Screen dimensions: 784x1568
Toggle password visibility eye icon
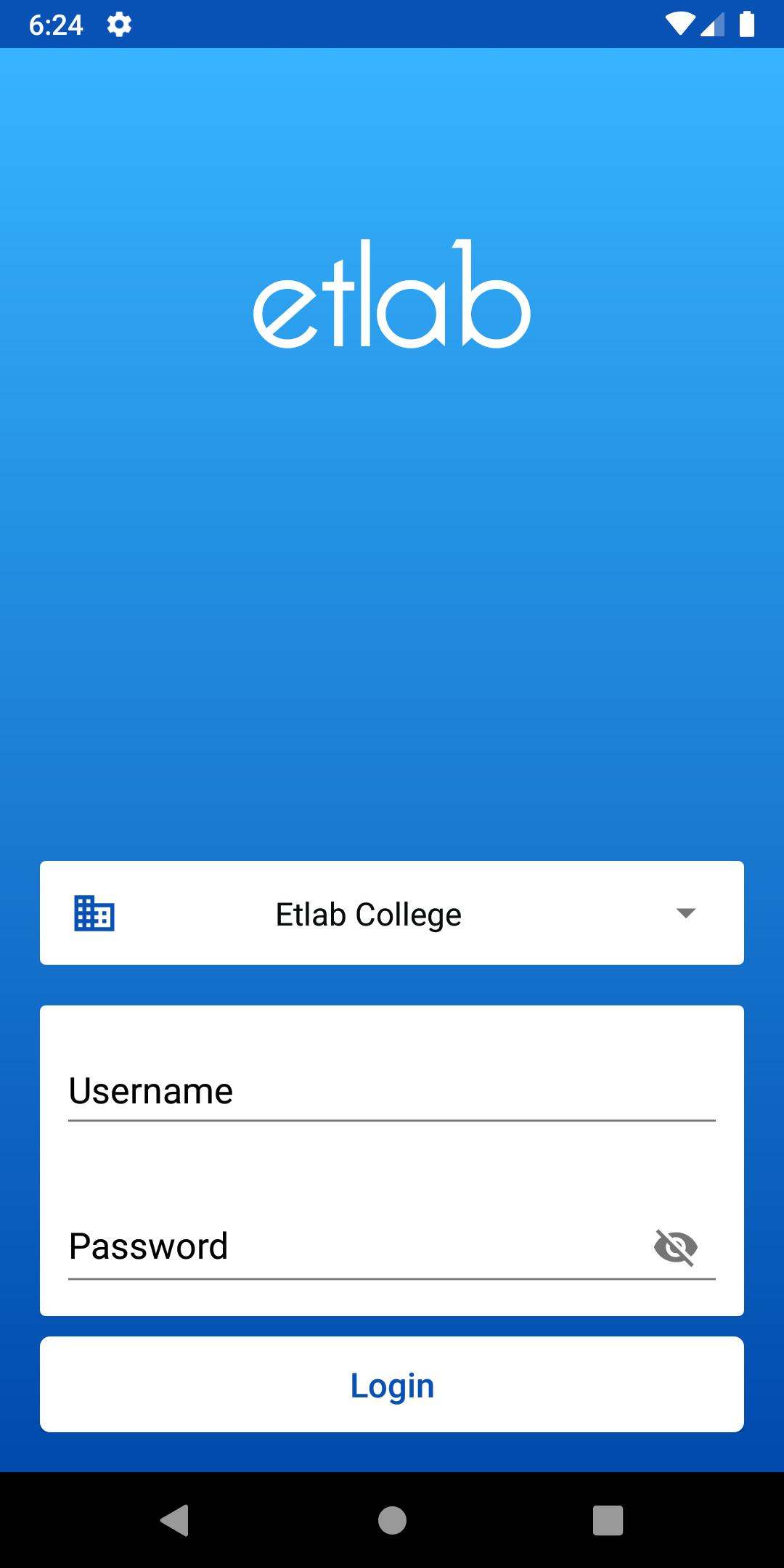point(676,1247)
